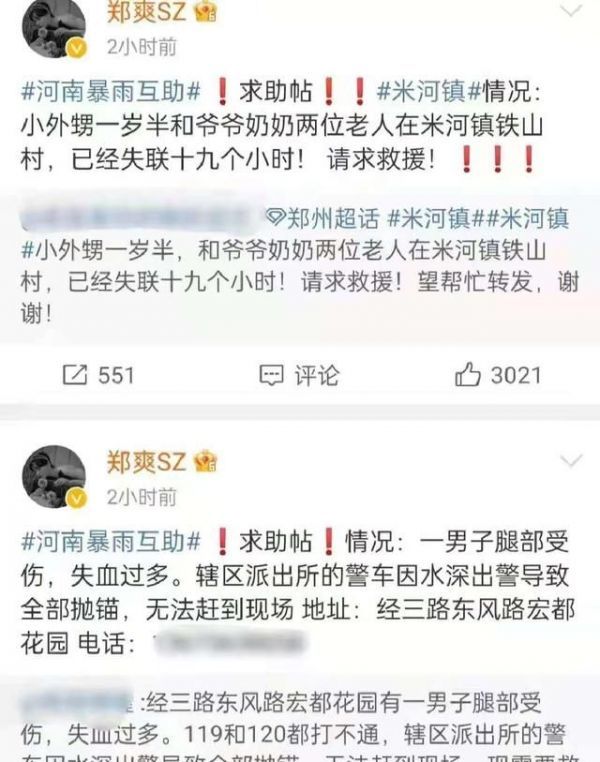Like the post with 3021 likes
Image resolution: width=600 pixels, height=762 pixels.
(x=496, y=375)
